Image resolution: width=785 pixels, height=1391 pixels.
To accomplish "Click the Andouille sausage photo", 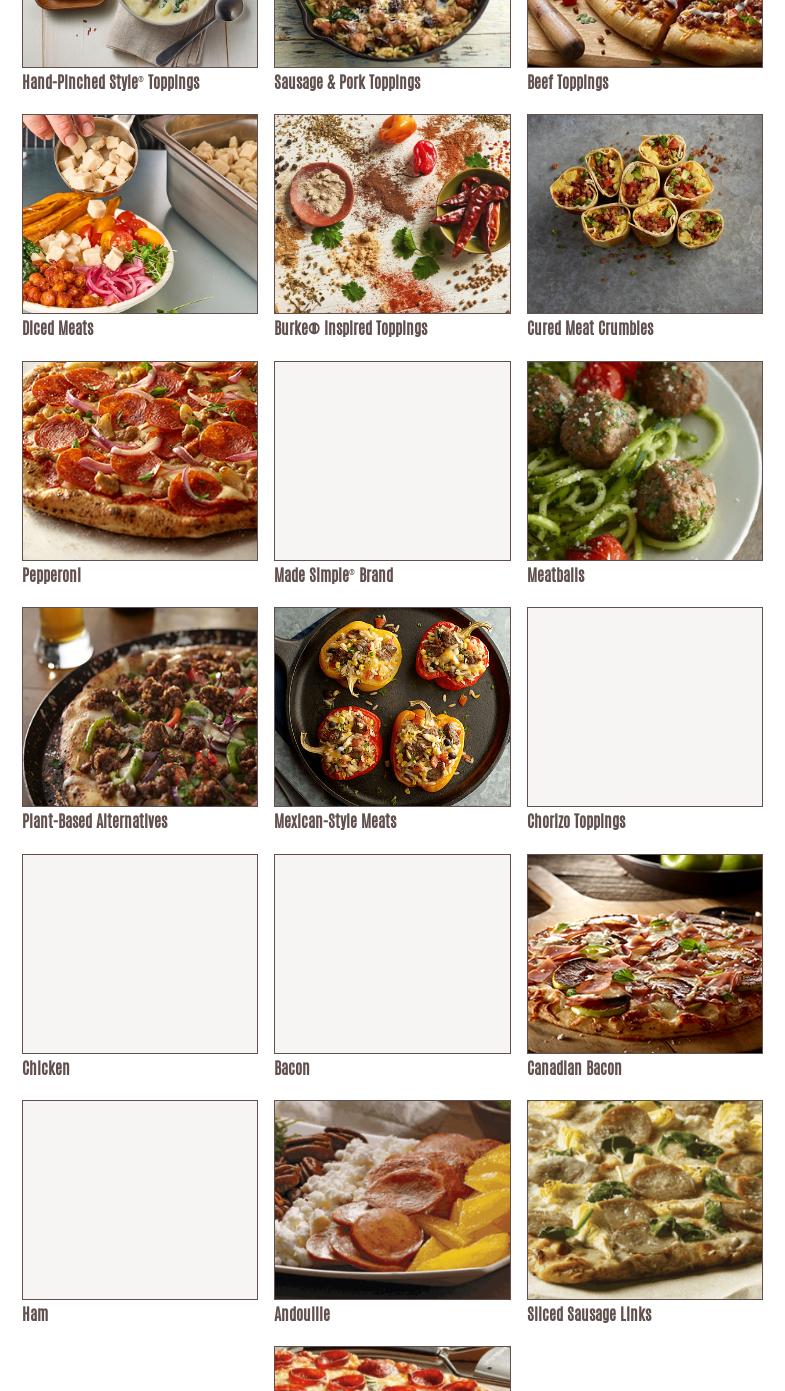I will point(392,1199).
